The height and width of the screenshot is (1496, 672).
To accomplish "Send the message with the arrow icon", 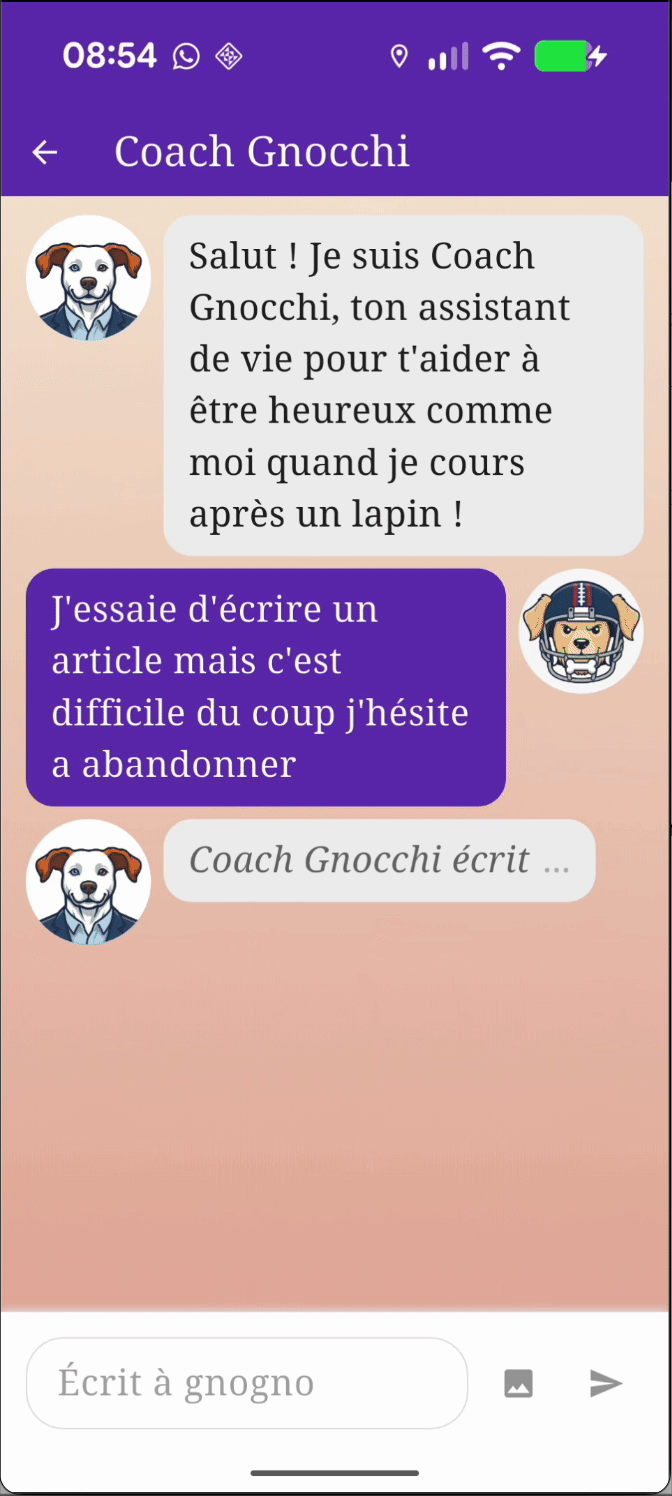I will click(x=606, y=1384).
